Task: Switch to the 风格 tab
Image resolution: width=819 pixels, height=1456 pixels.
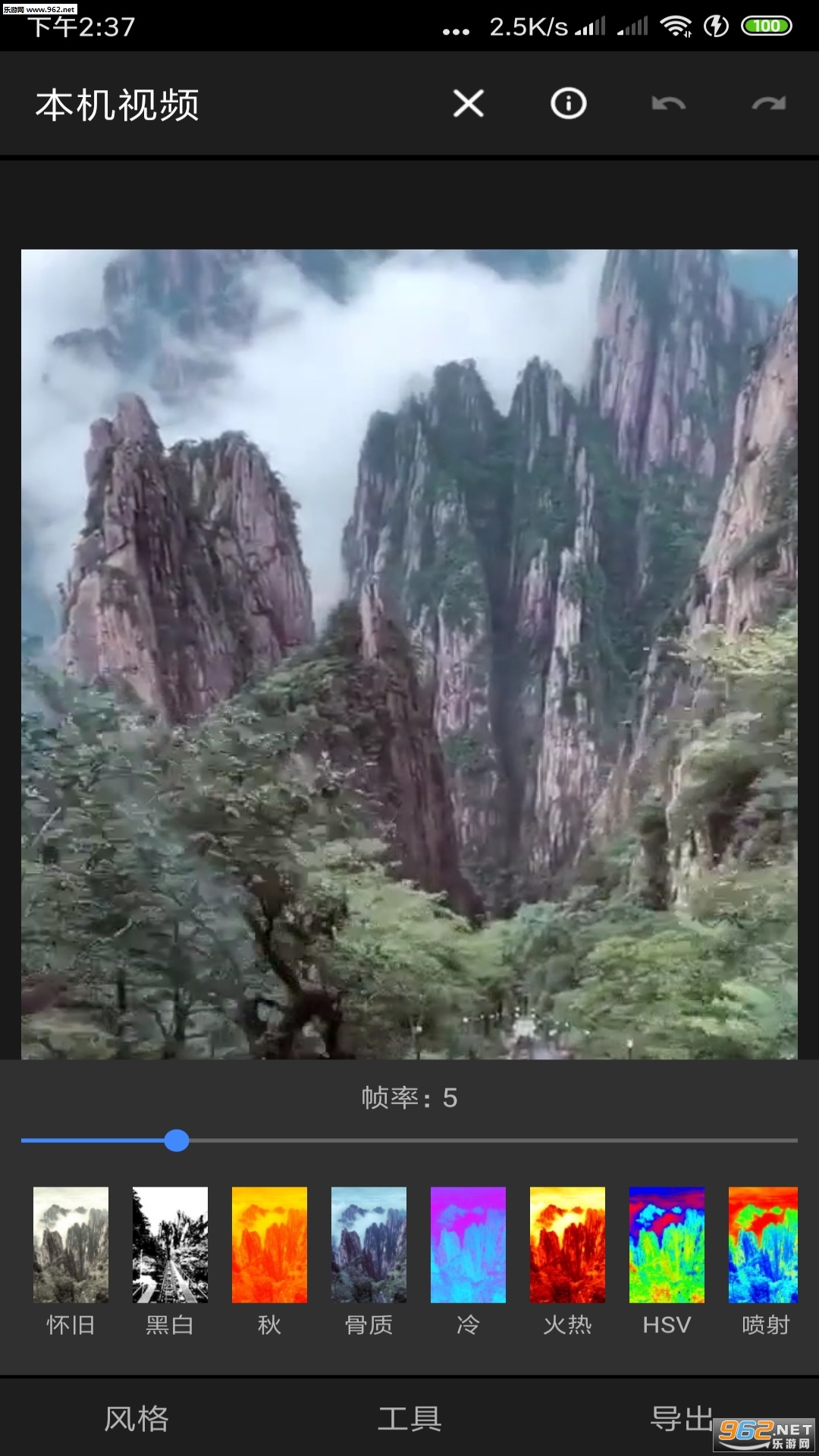Action: [x=136, y=1418]
